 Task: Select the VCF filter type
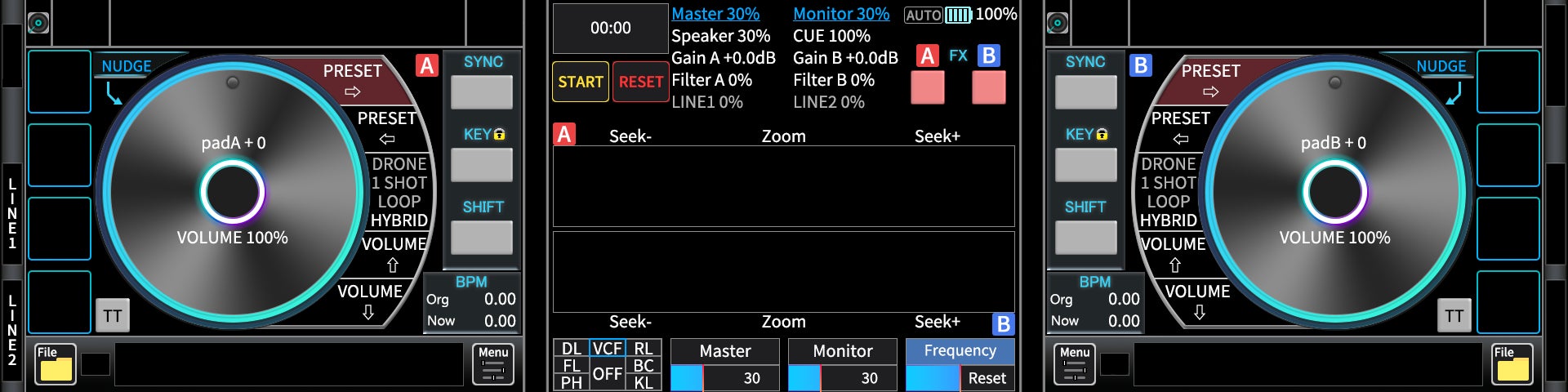tap(607, 349)
